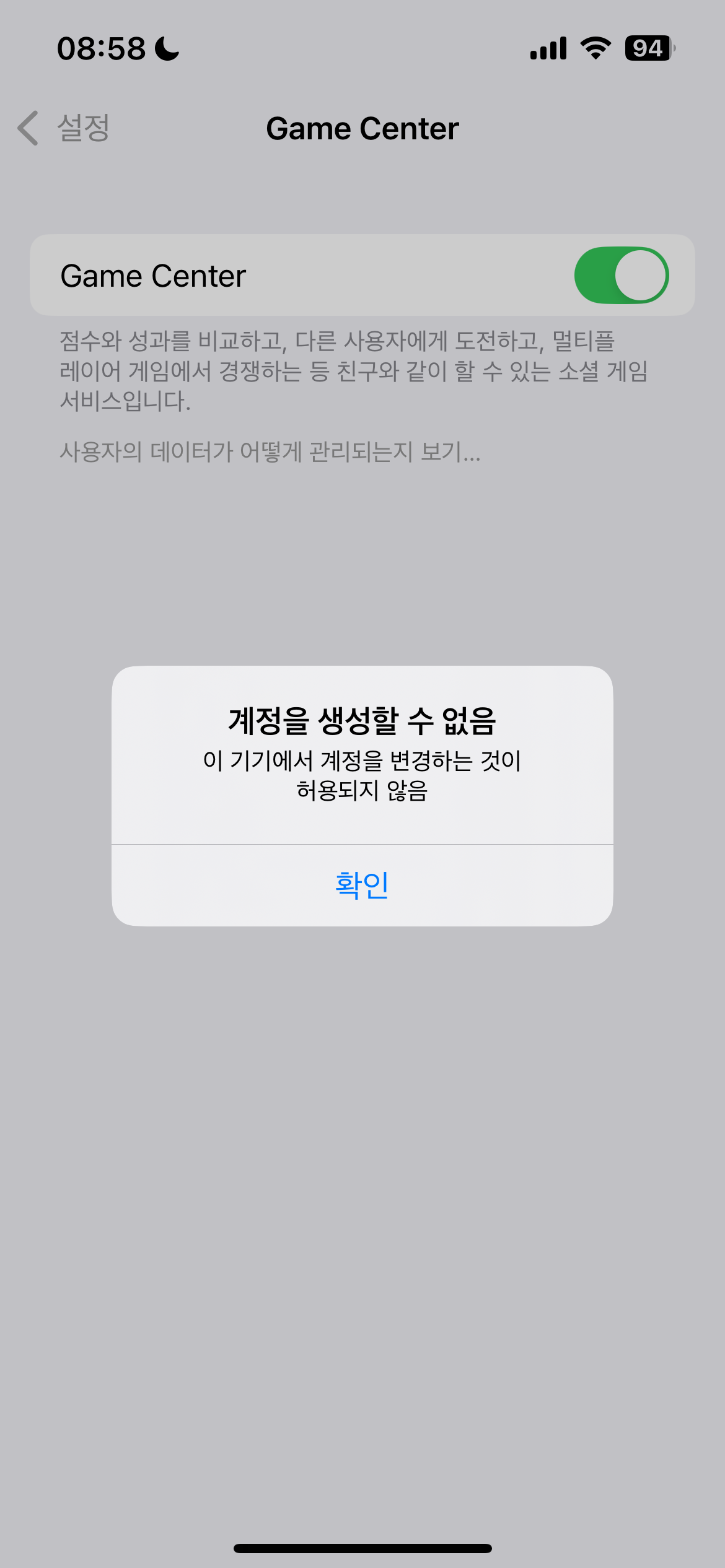Viewport: 725px width, 1568px height.
Task: Tap 확인 to dismiss the alert
Action: (x=362, y=884)
